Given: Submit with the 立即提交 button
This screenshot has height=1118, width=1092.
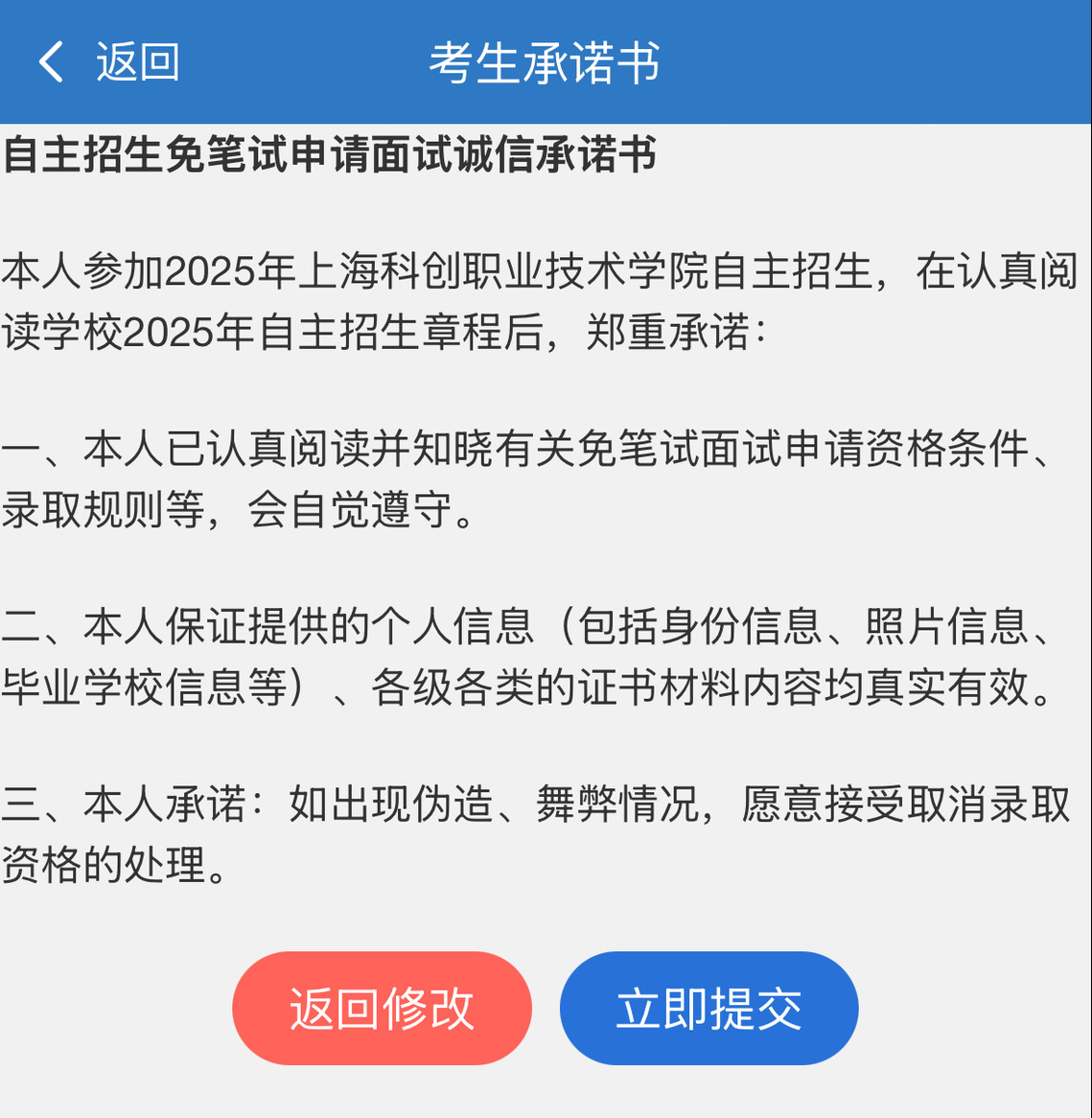Looking at the screenshot, I should (709, 1008).
